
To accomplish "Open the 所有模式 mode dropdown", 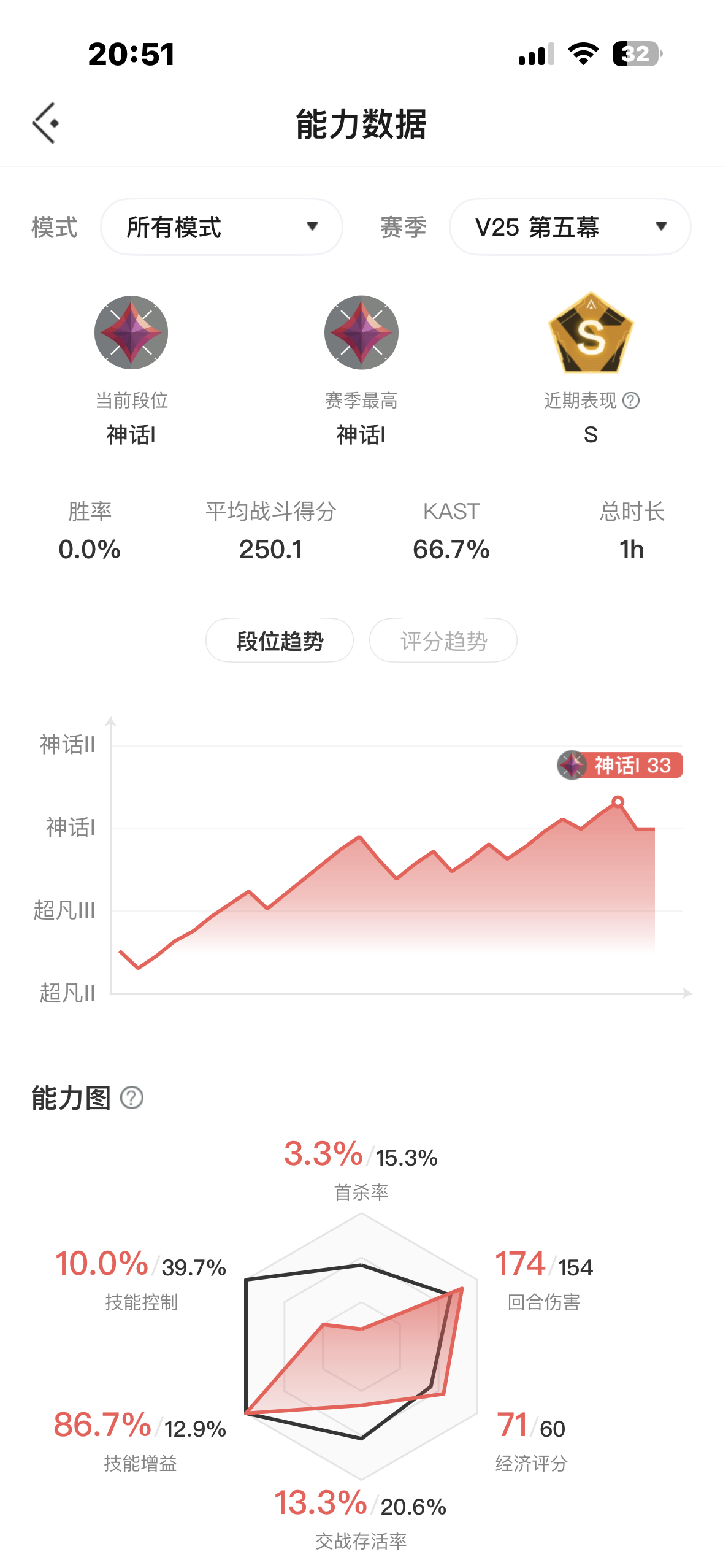I will pyautogui.click(x=221, y=227).
